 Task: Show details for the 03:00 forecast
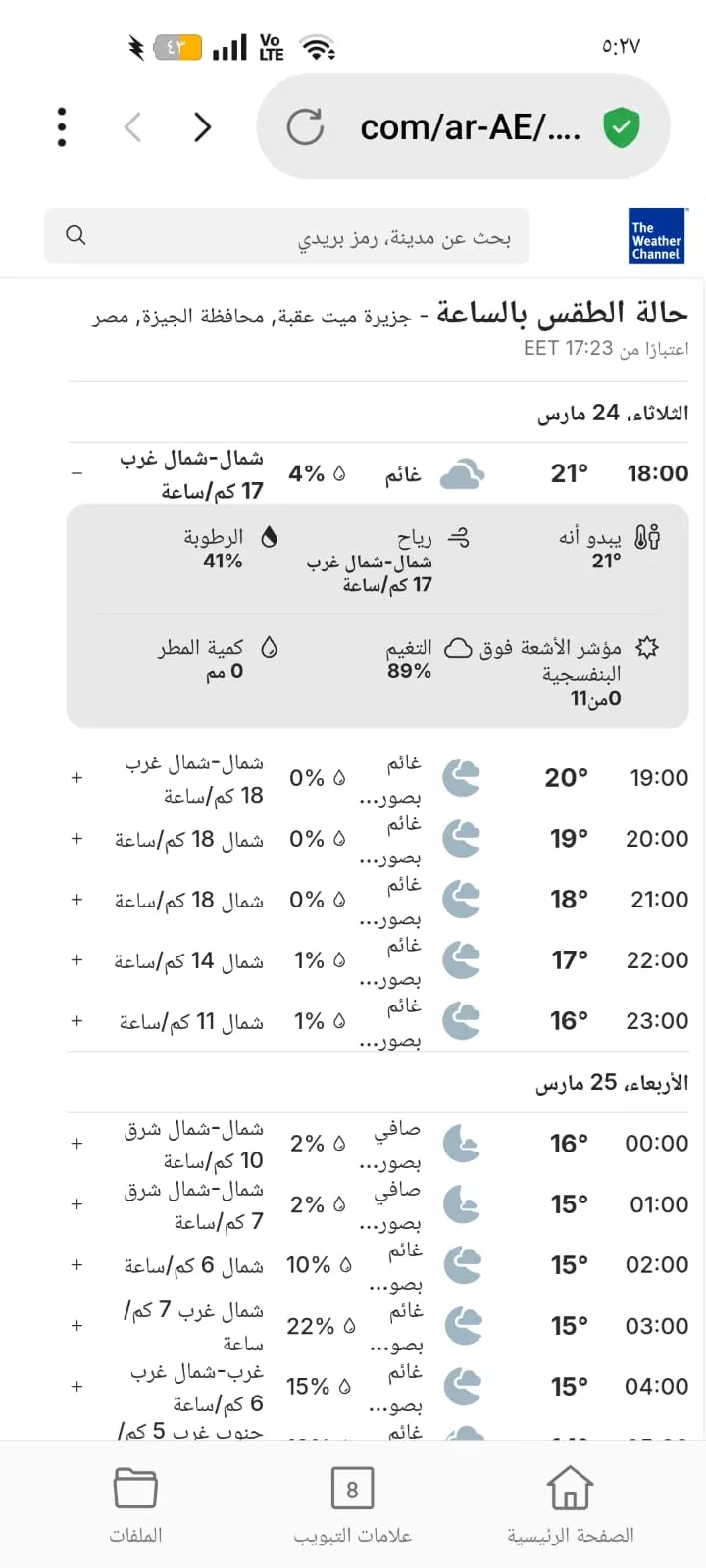pyautogui.click(x=76, y=1326)
